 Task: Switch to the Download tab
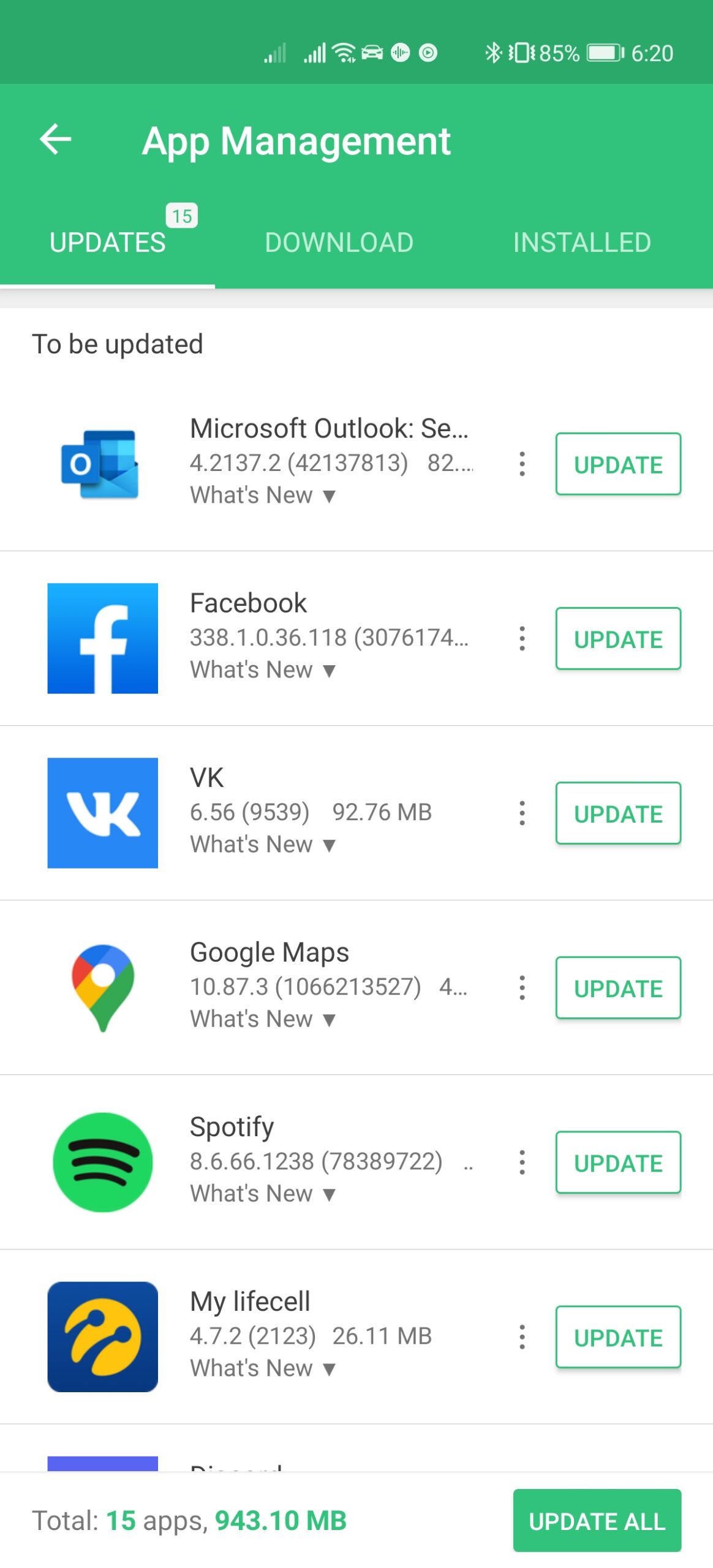339,243
